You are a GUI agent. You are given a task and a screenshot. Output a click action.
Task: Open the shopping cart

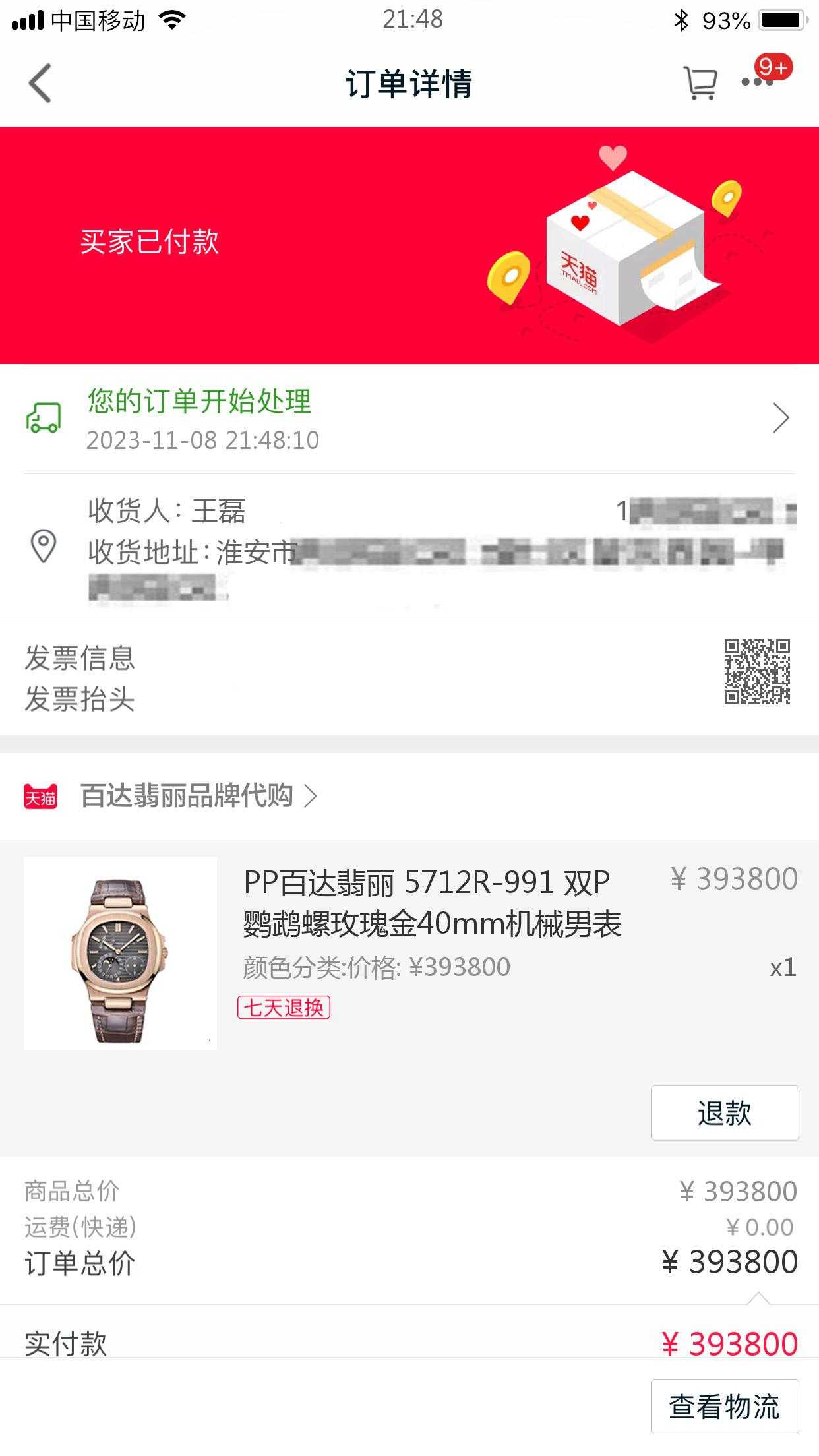point(700,83)
